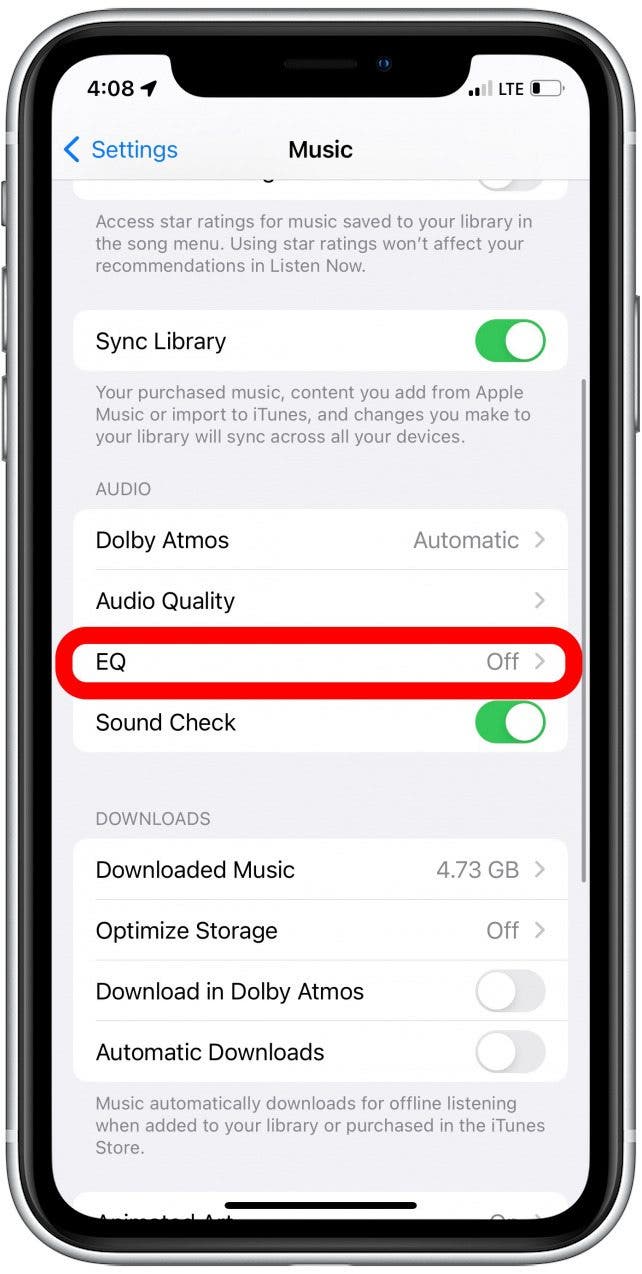Open Optimize Storage setting
The width and height of the screenshot is (642, 1274).
(320, 931)
